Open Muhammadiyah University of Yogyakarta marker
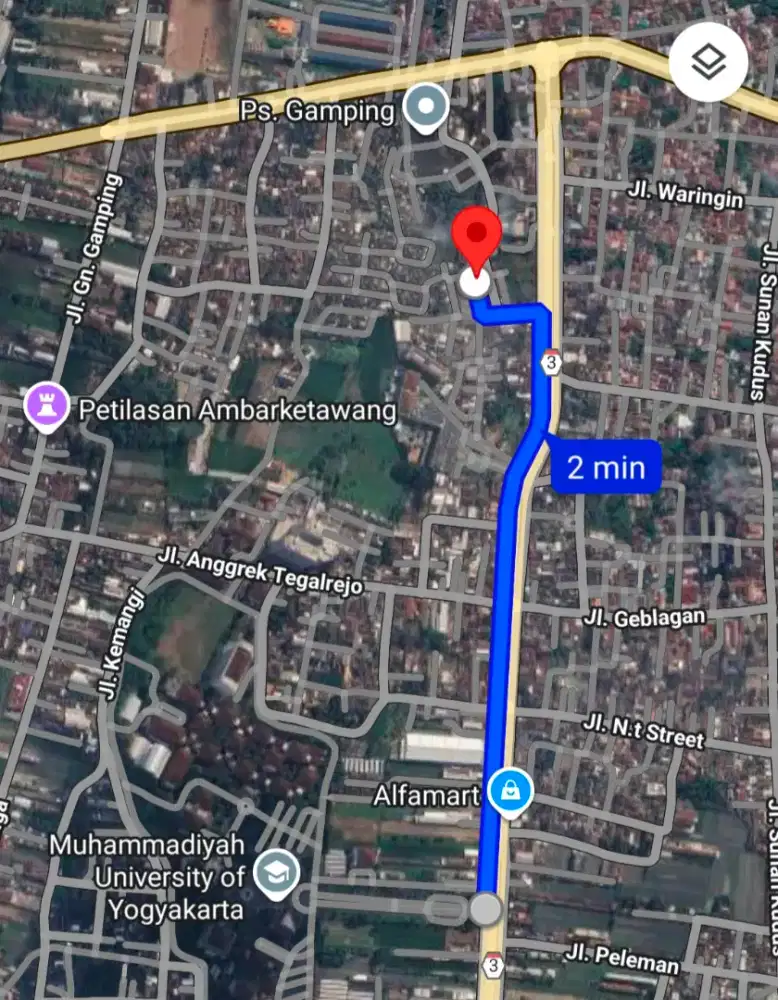Image resolution: width=778 pixels, height=1000 pixels. click(270, 873)
